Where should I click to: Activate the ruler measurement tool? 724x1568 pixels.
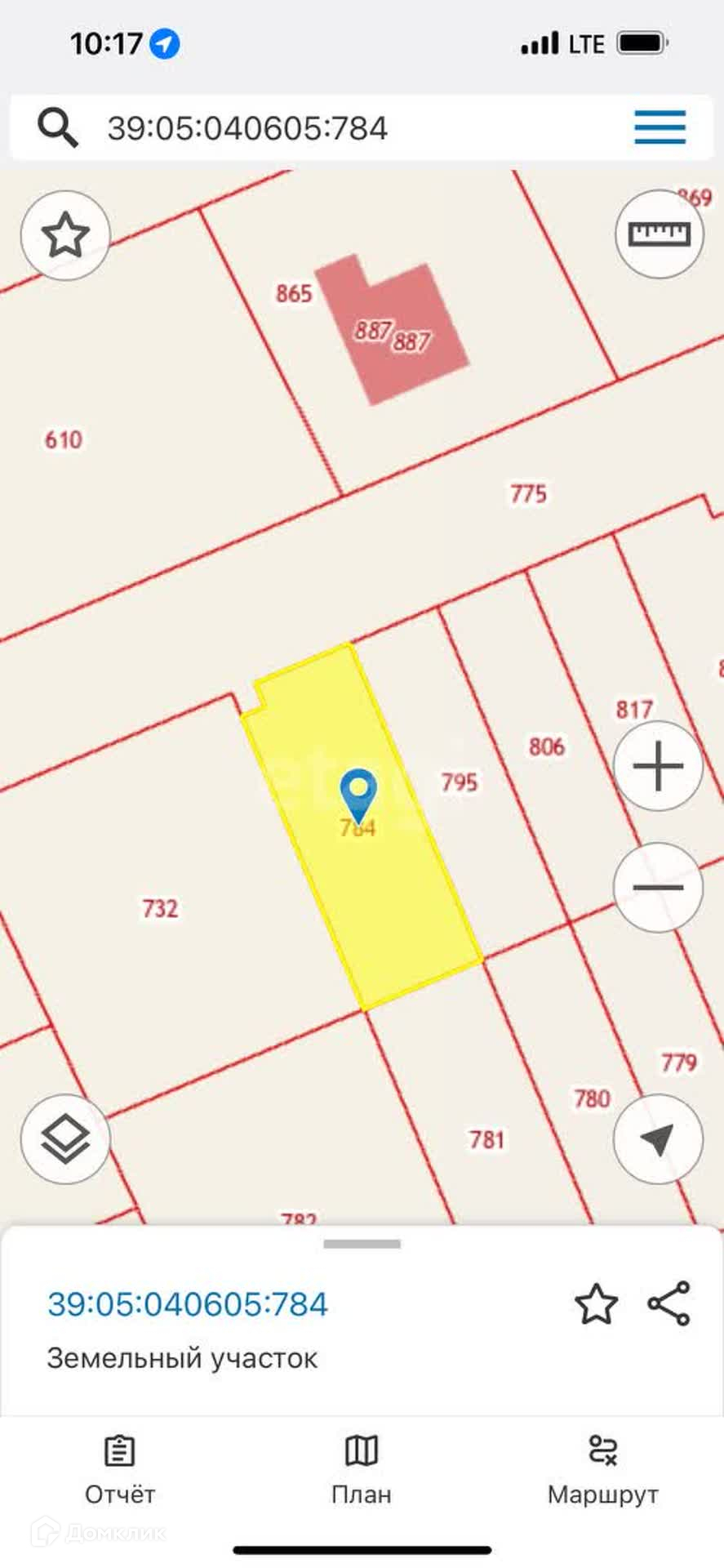659,234
